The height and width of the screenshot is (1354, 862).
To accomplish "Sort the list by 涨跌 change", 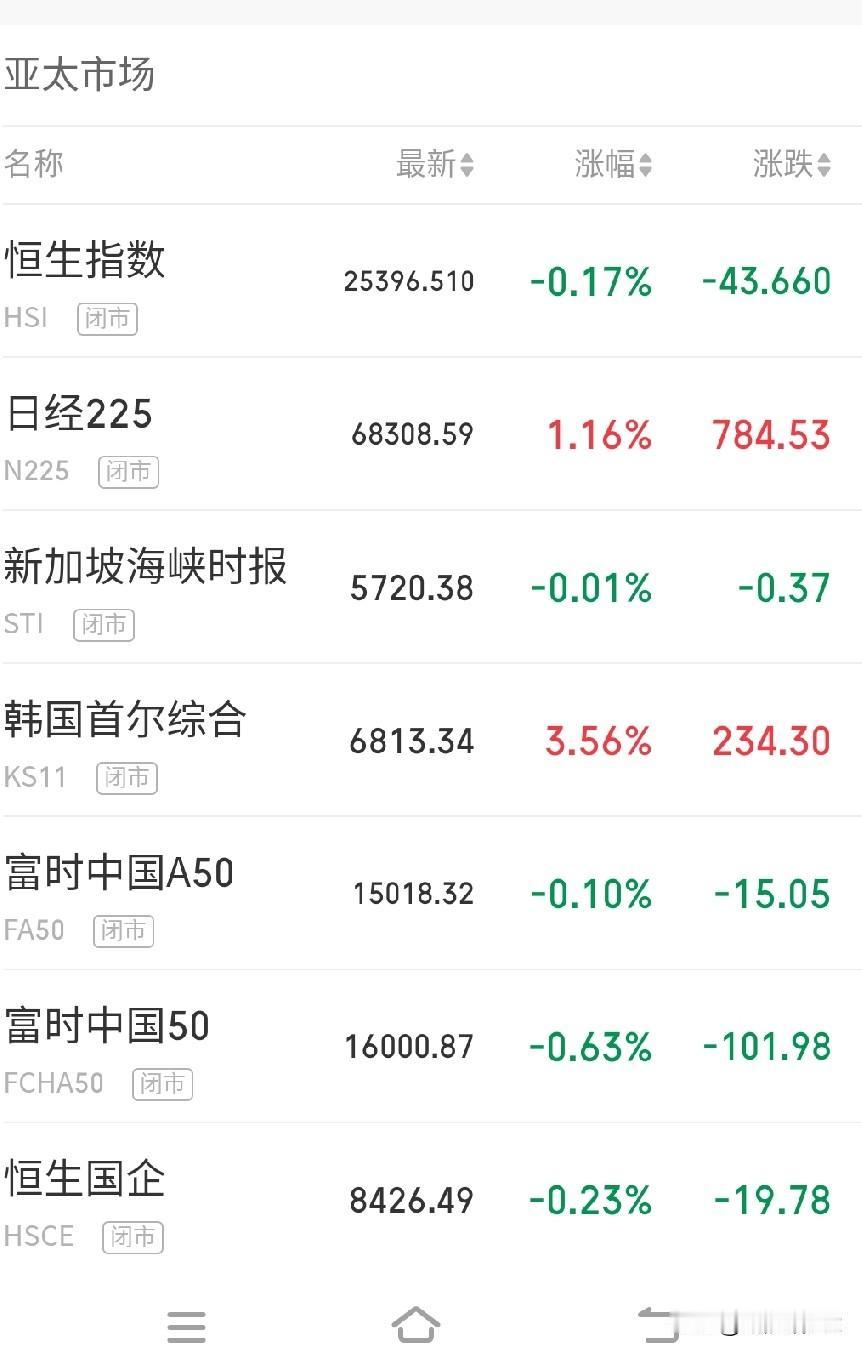I will pos(792,164).
